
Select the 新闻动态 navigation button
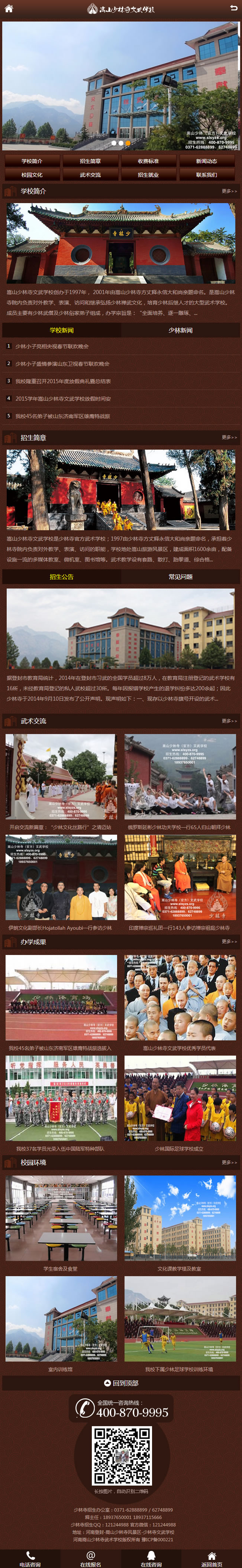[x=207, y=161]
